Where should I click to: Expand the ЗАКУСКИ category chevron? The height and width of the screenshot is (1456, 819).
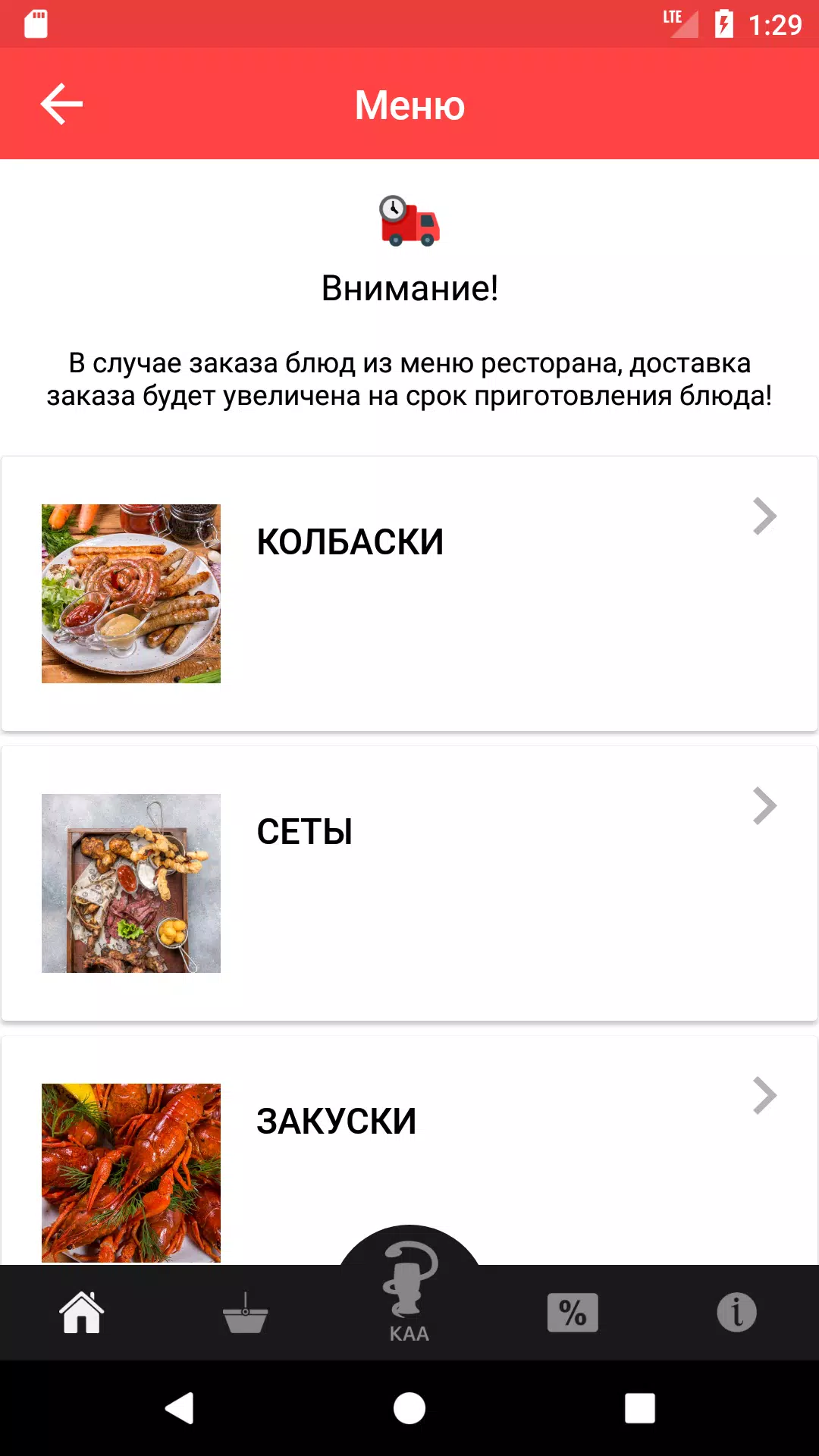click(766, 1094)
